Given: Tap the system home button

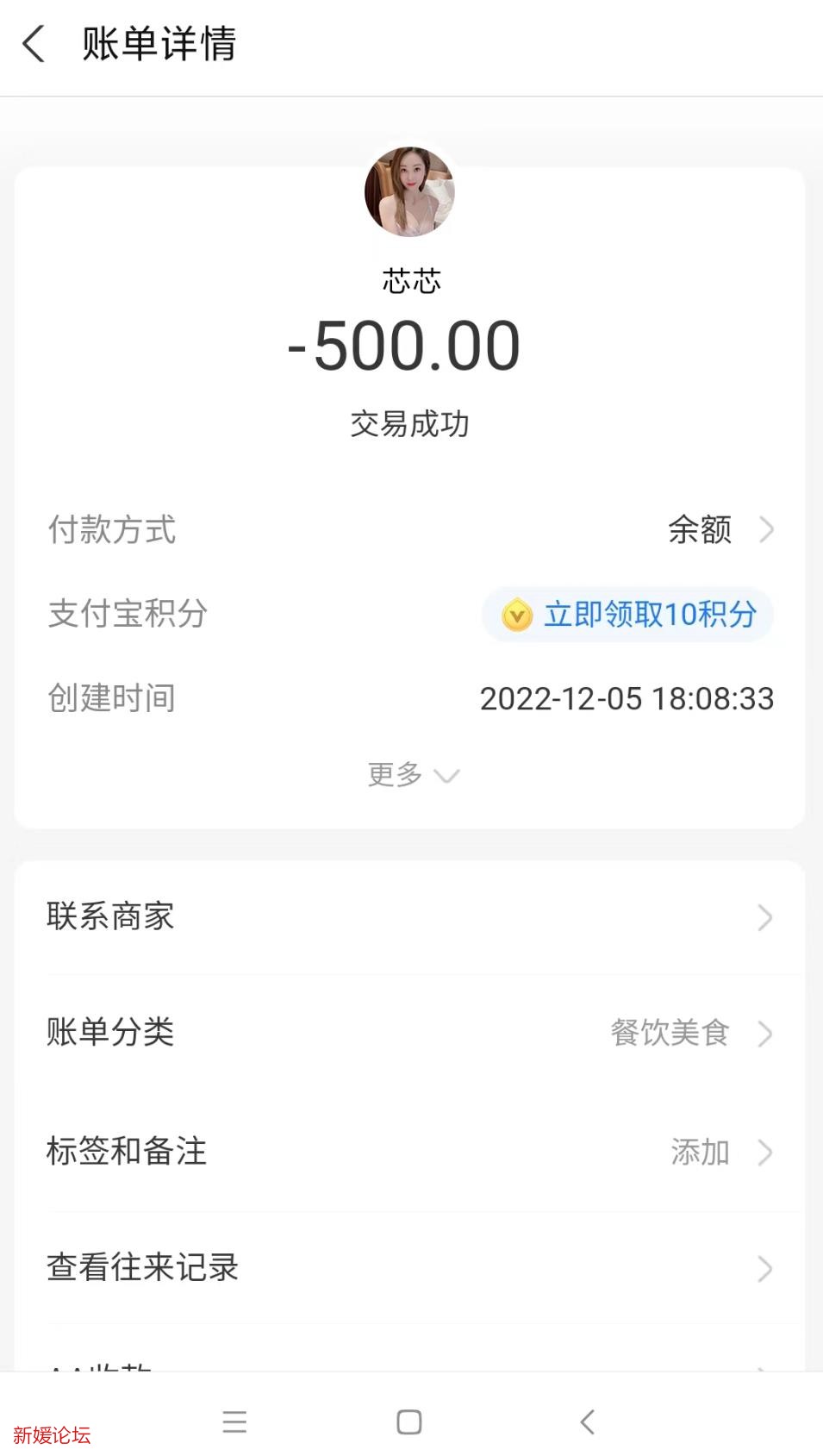Looking at the screenshot, I should (x=409, y=1422).
